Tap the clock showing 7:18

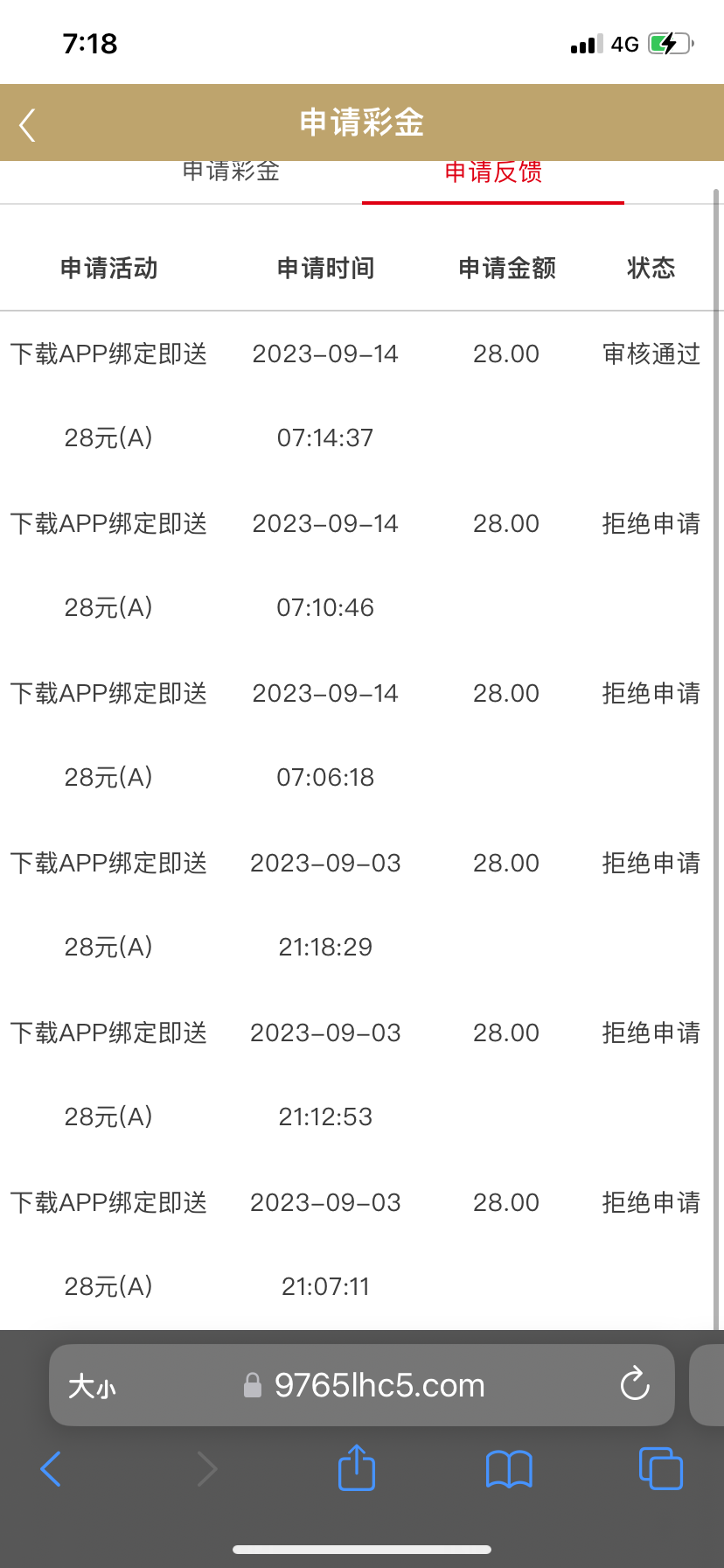[92, 43]
